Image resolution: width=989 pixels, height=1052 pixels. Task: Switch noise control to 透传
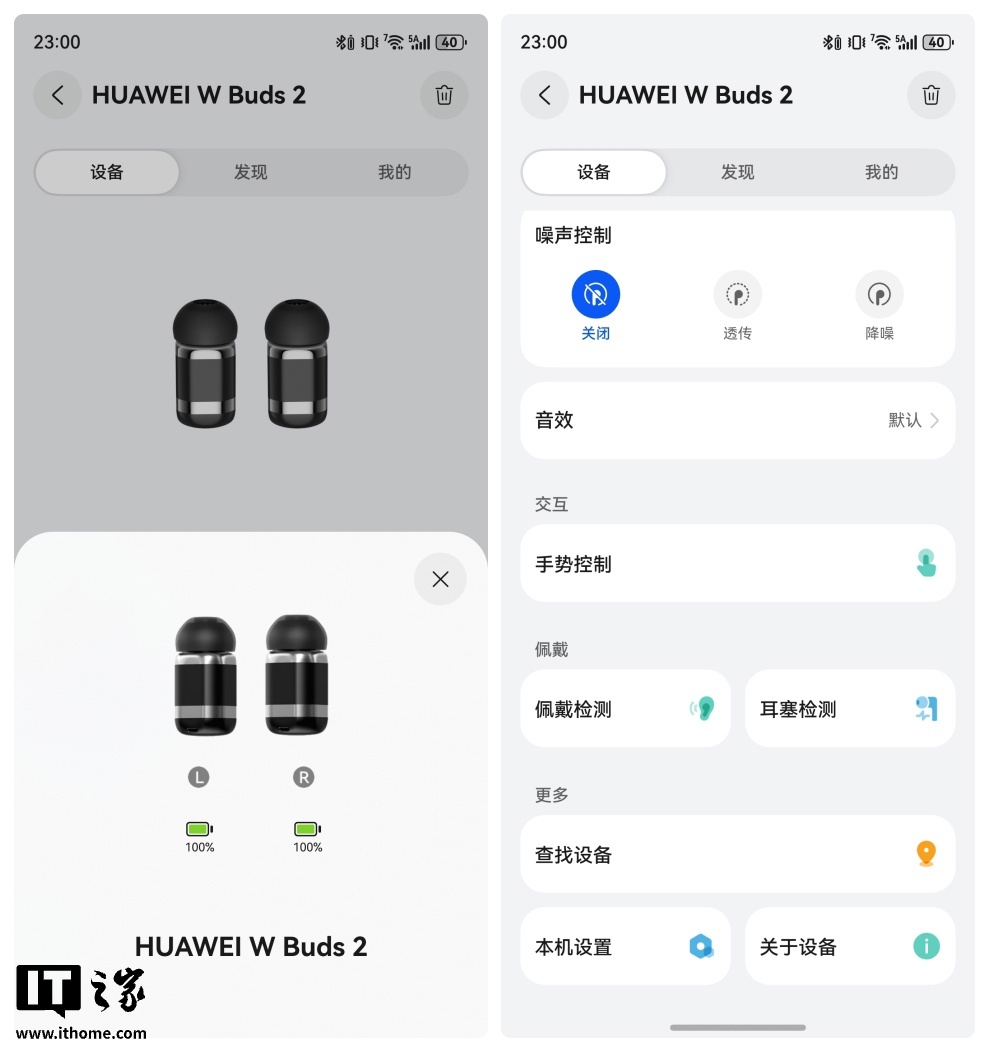[737, 296]
